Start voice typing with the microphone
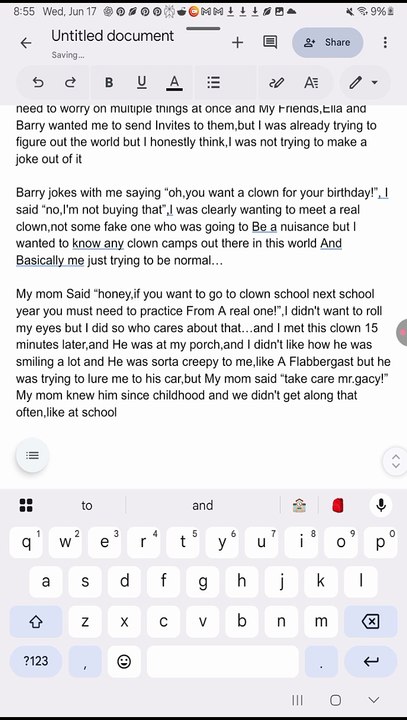 [x=381, y=505]
